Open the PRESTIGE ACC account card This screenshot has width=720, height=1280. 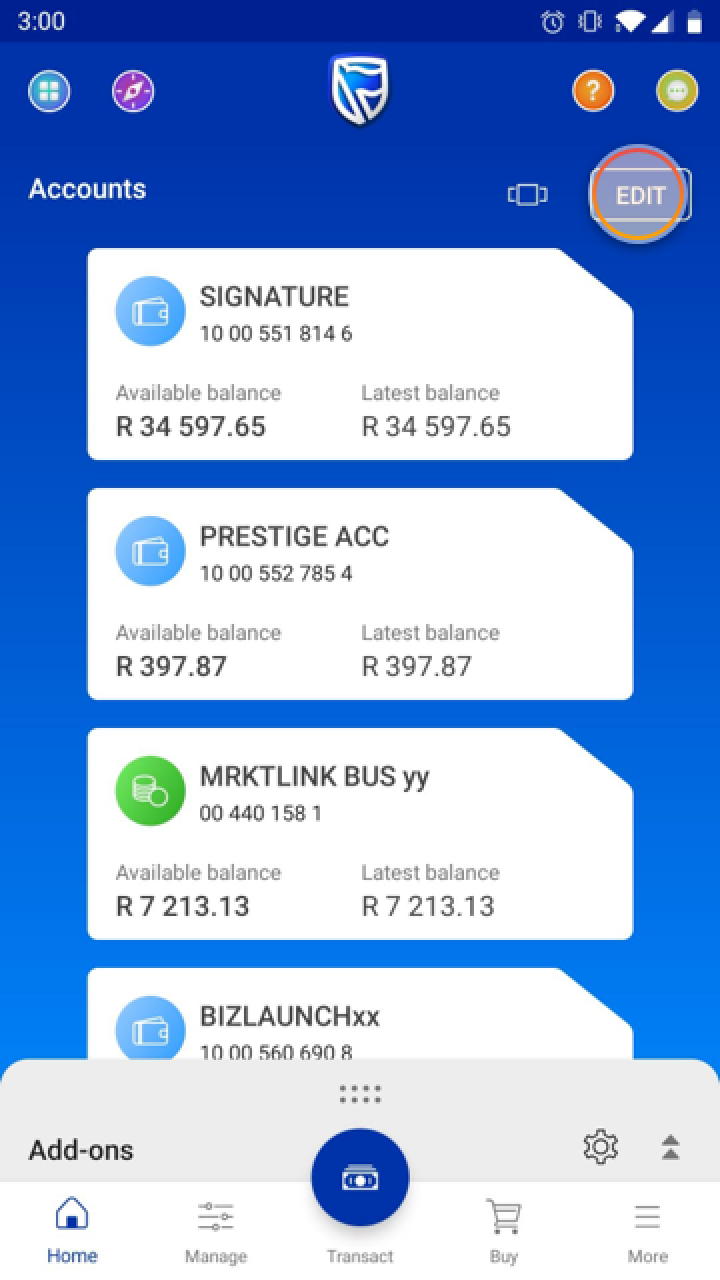360,595
